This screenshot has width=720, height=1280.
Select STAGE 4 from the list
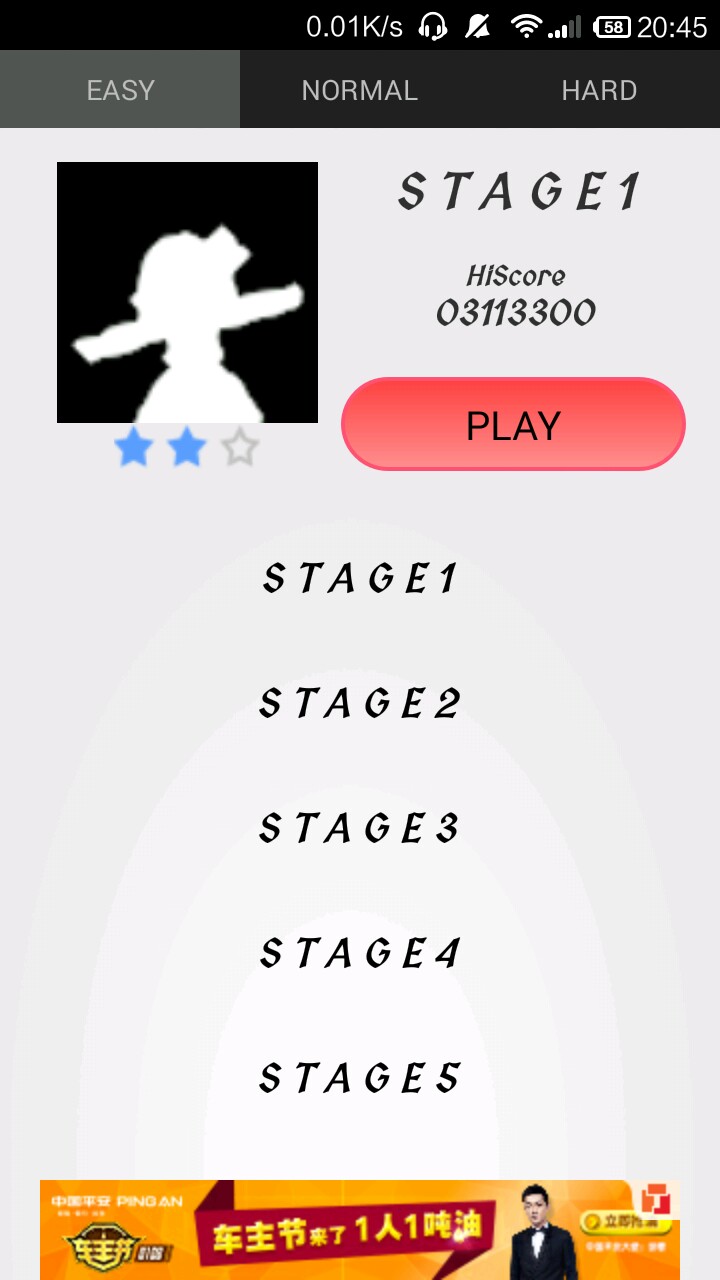click(x=360, y=953)
